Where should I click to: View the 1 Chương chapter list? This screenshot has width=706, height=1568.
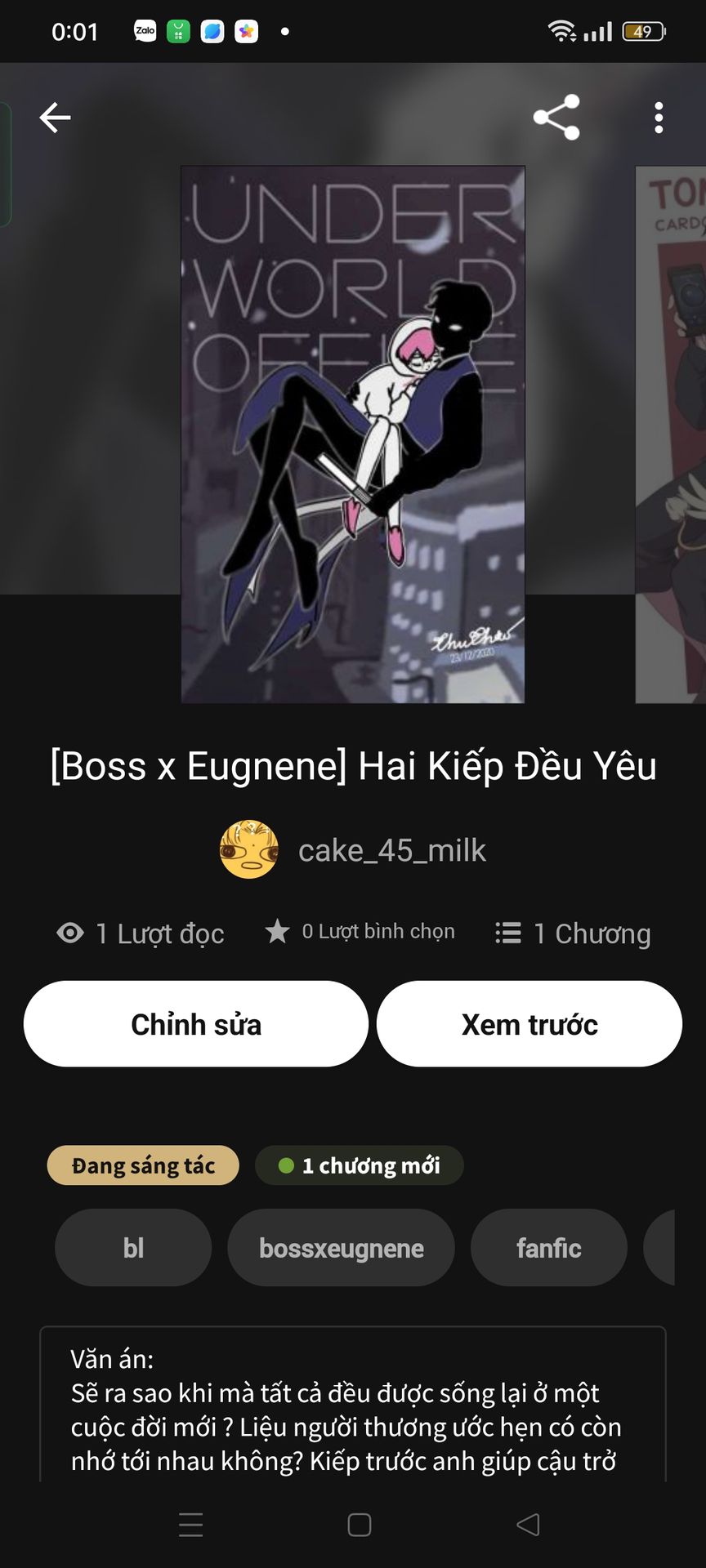(573, 933)
